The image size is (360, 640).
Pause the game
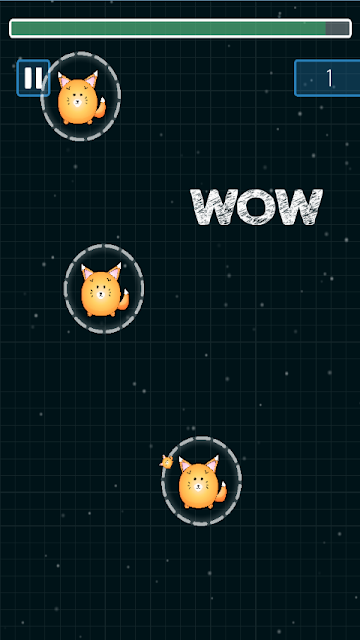pyautogui.click(x=33, y=78)
